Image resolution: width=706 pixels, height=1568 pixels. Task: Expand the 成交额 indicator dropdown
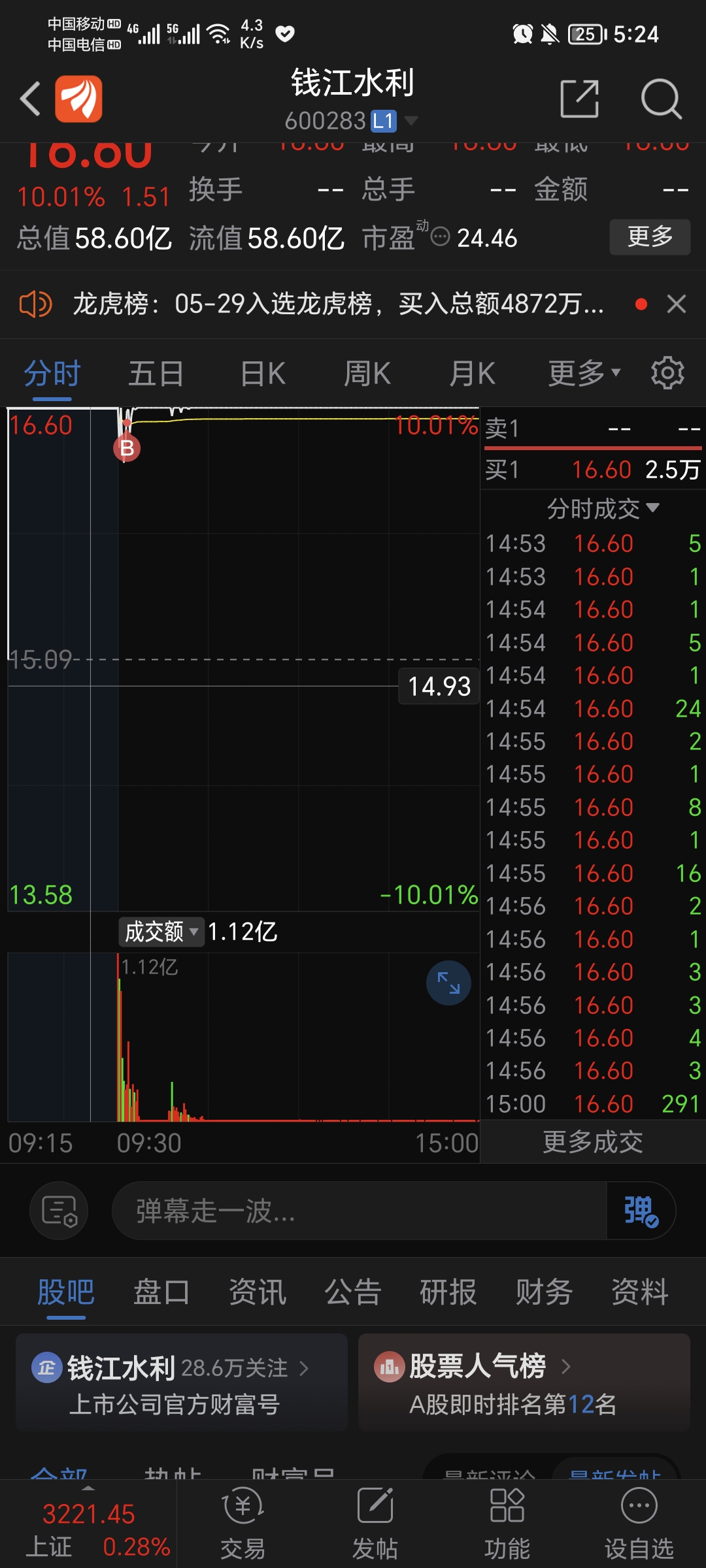coord(161,932)
